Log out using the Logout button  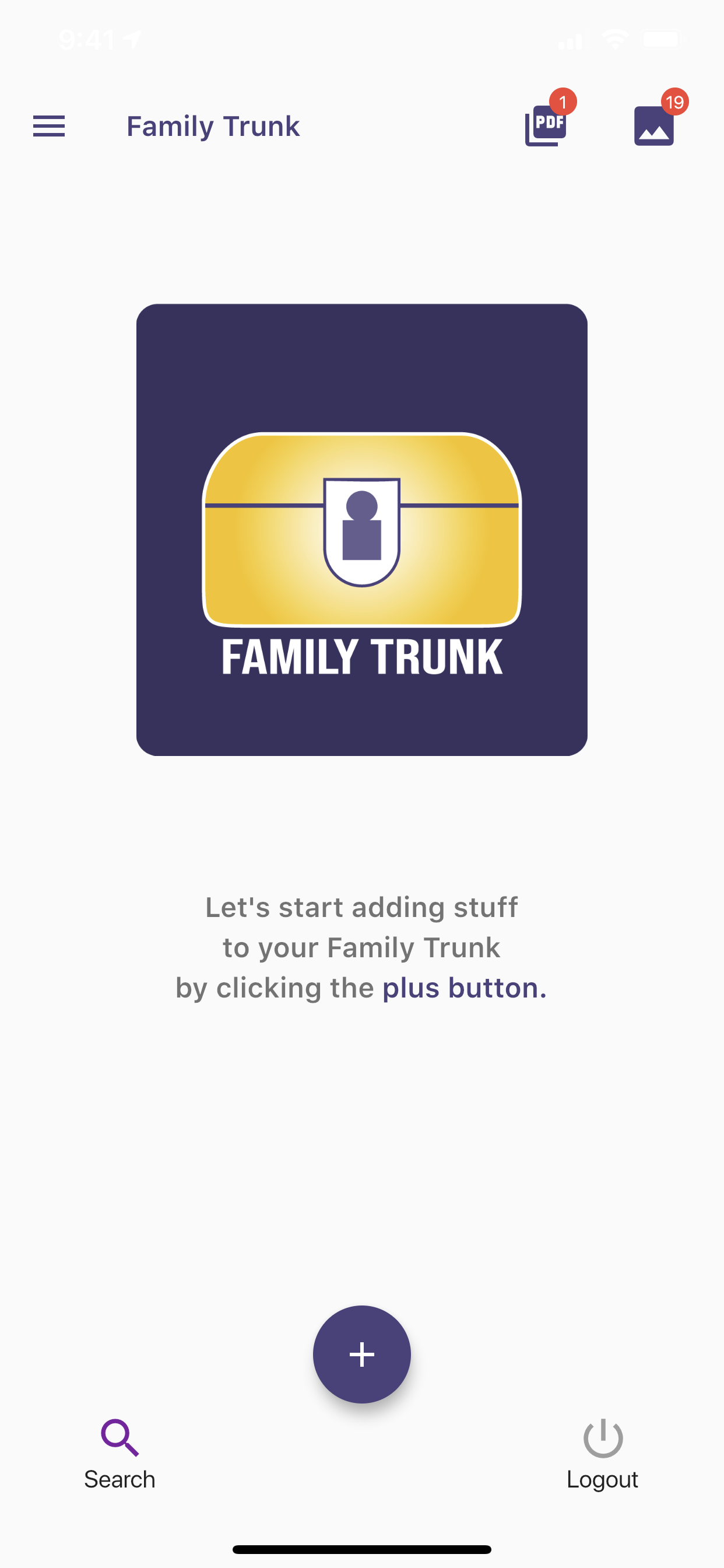coord(602,1454)
